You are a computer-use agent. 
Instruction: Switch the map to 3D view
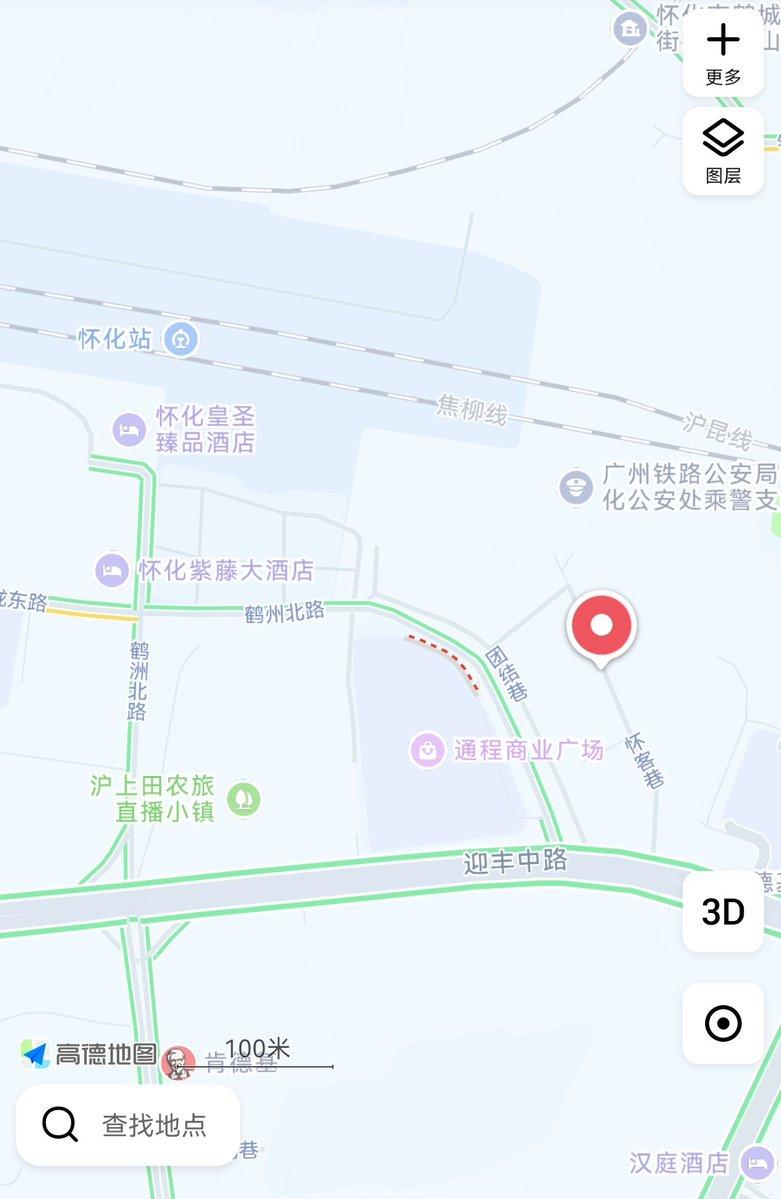722,911
